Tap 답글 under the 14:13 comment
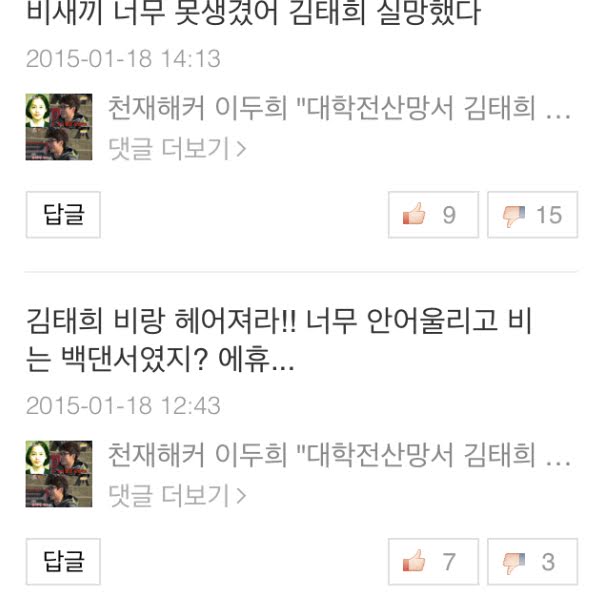Screen dimensions: 607x609 (63, 214)
